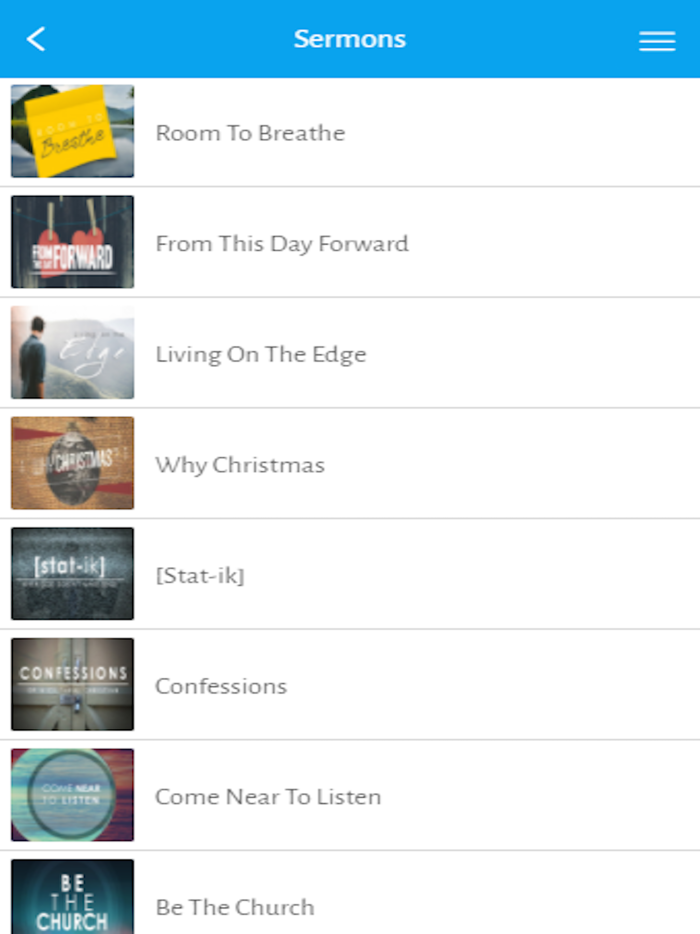This screenshot has height=934, width=700.
Task: Open the Confessions series
Action: (x=220, y=686)
